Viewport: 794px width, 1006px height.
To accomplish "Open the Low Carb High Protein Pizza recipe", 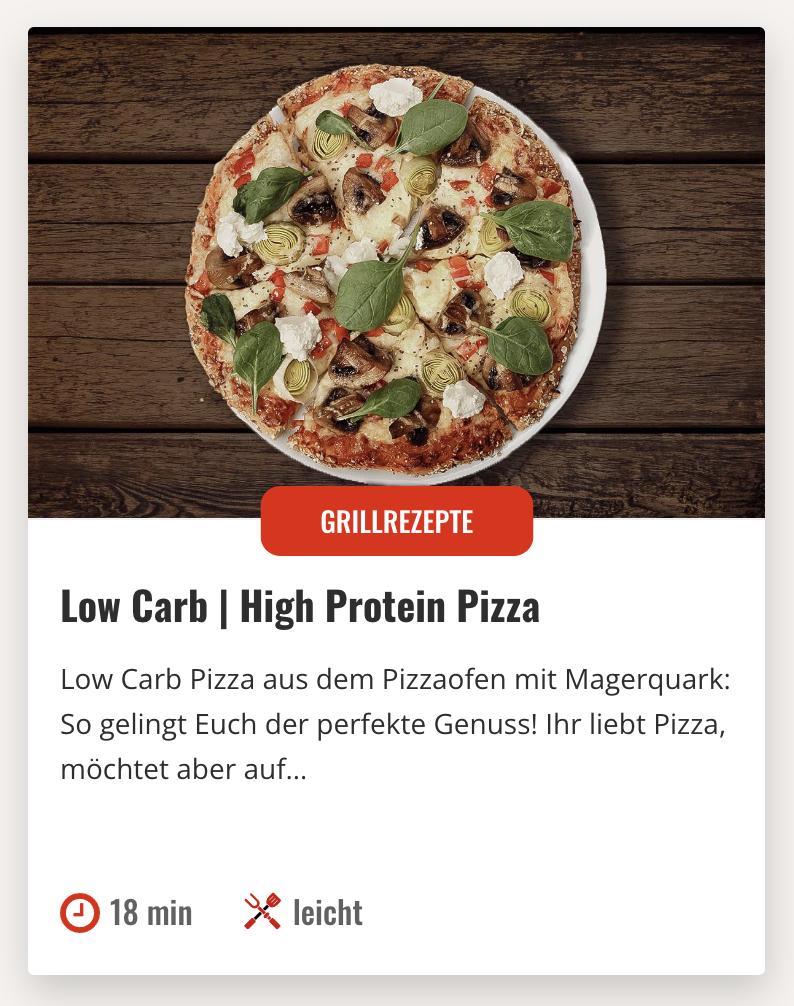I will click(300, 607).
